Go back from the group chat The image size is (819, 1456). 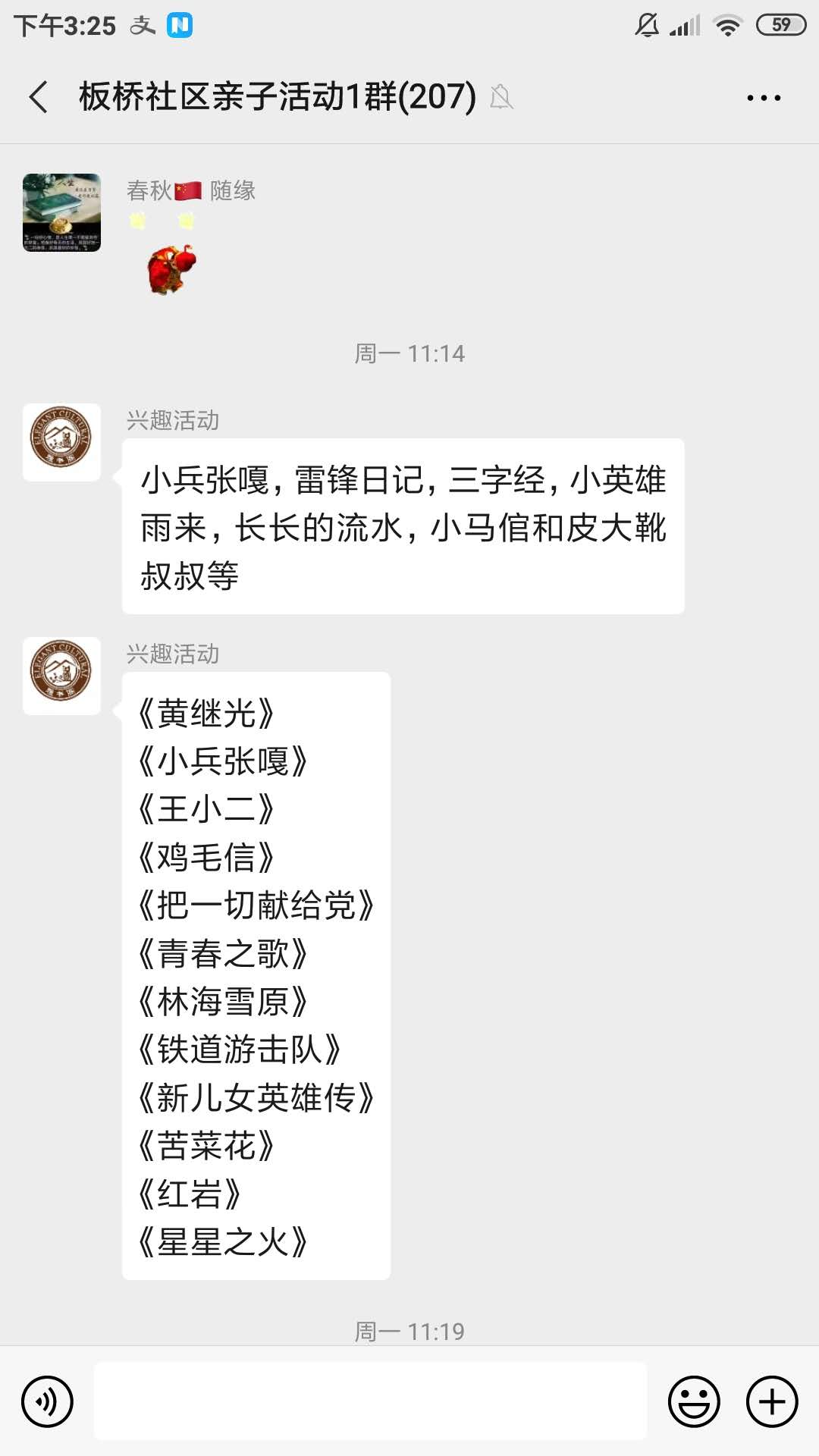click(39, 97)
